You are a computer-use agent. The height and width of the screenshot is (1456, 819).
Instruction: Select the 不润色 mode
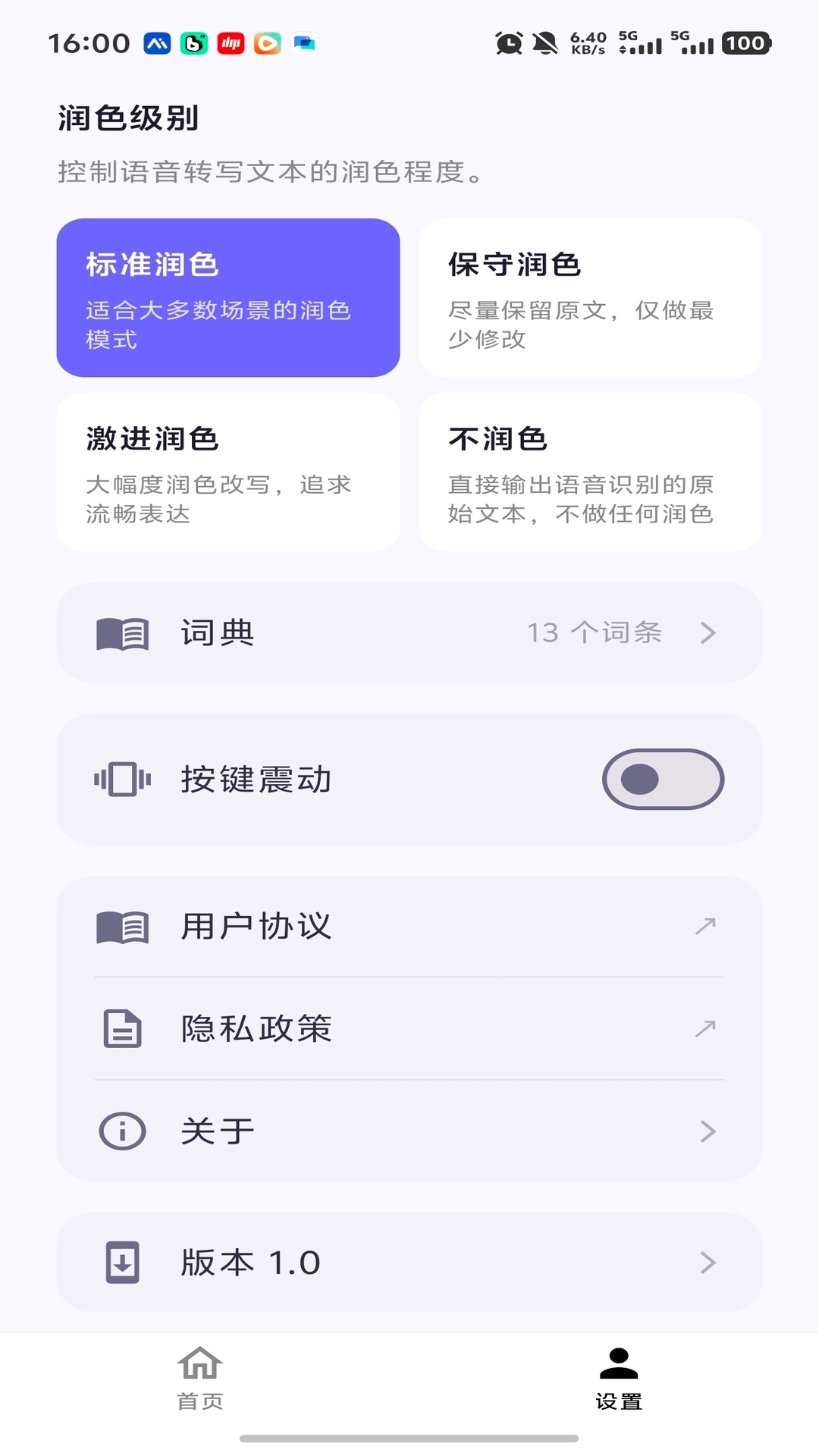(x=590, y=472)
